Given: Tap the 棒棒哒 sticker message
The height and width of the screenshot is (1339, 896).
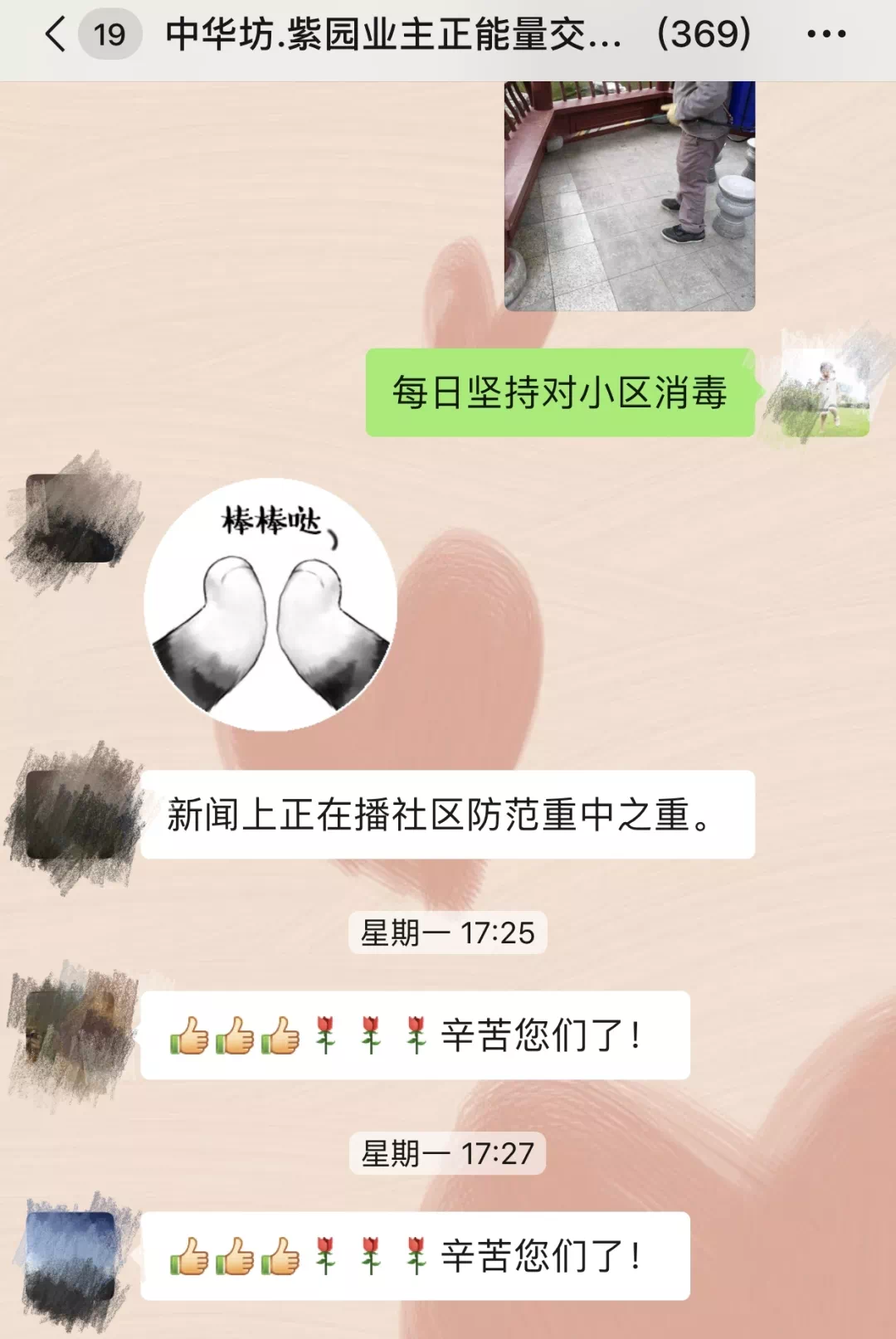Looking at the screenshot, I should tap(270, 604).
